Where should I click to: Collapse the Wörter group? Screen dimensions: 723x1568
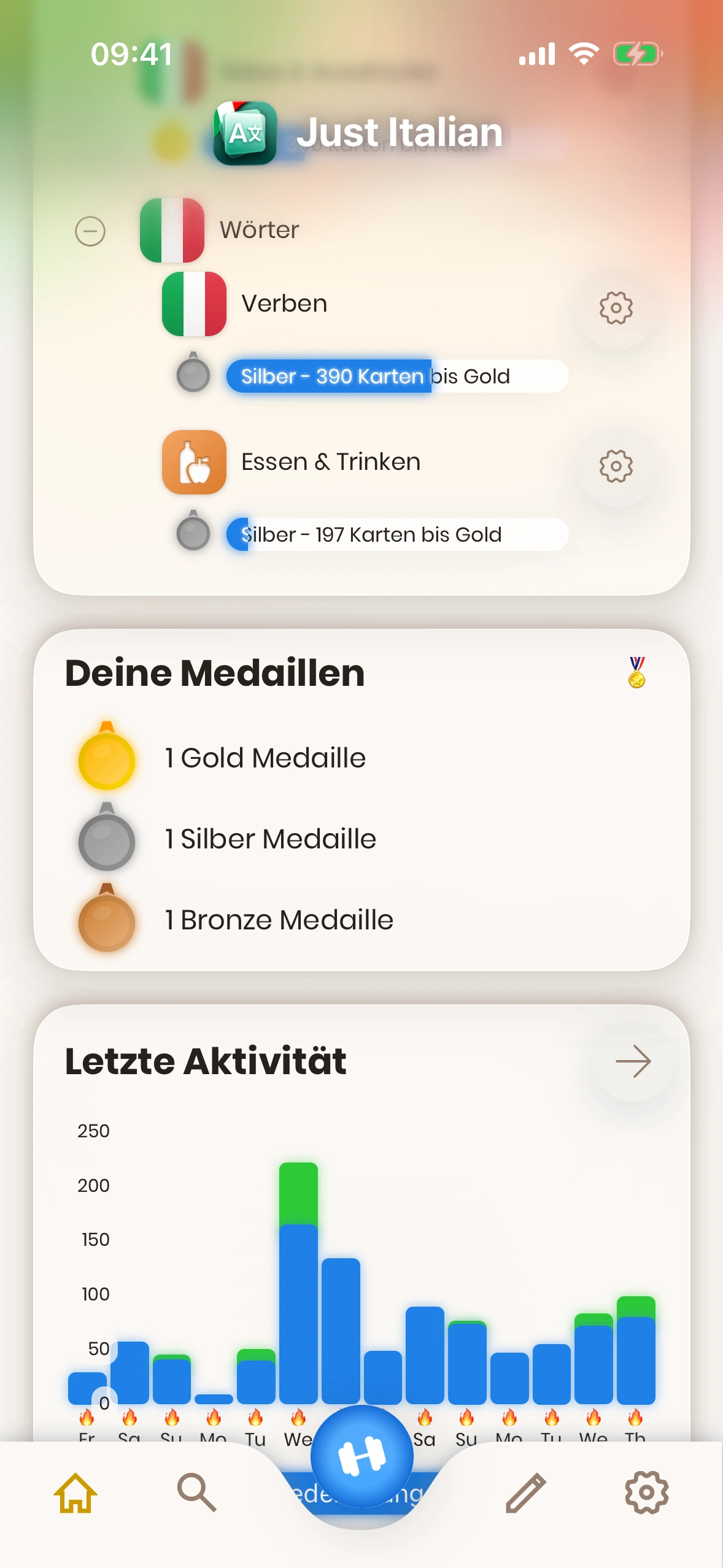point(90,231)
